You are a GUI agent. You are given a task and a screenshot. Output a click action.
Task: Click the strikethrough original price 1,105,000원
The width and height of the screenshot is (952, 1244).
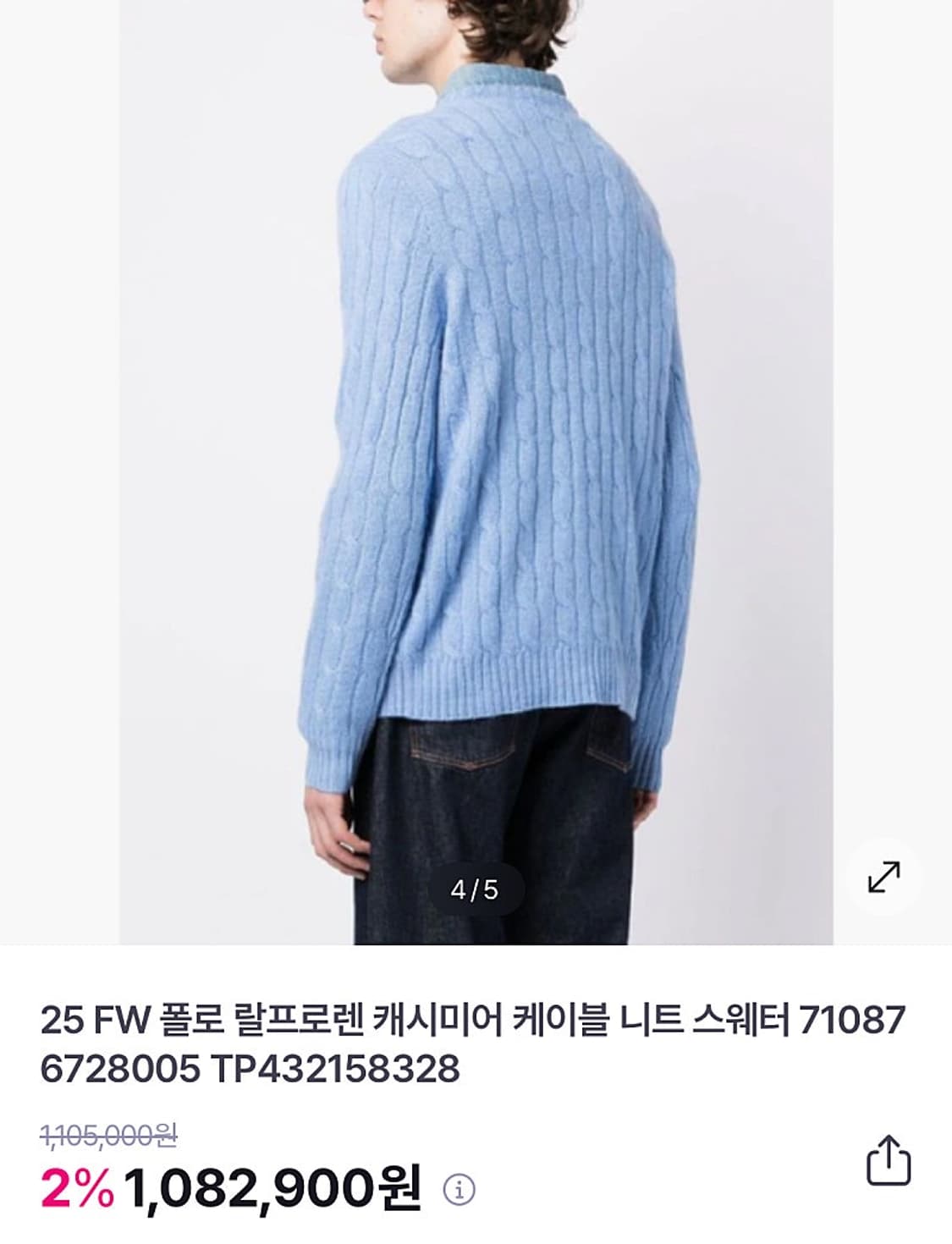tap(107, 1137)
